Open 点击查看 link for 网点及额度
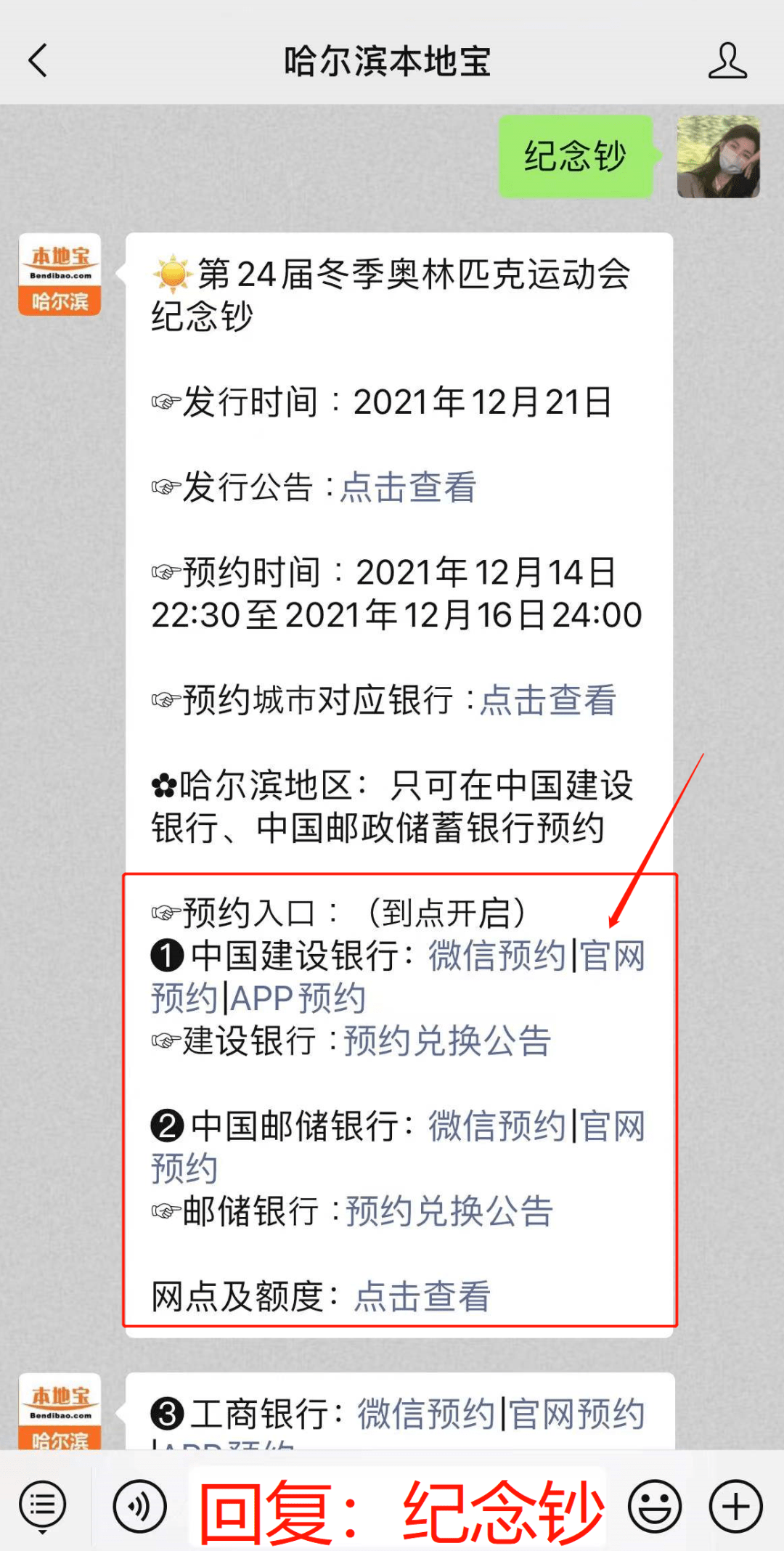 [422, 1297]
